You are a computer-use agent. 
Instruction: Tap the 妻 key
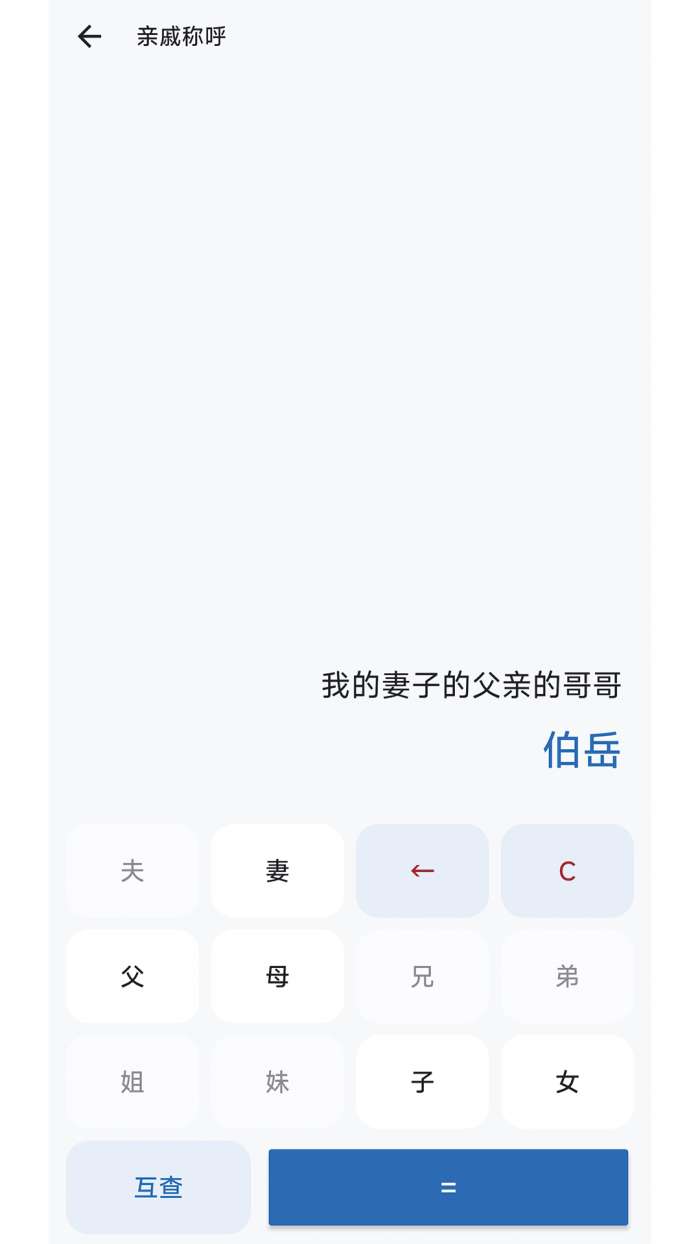tap(277, 871)
